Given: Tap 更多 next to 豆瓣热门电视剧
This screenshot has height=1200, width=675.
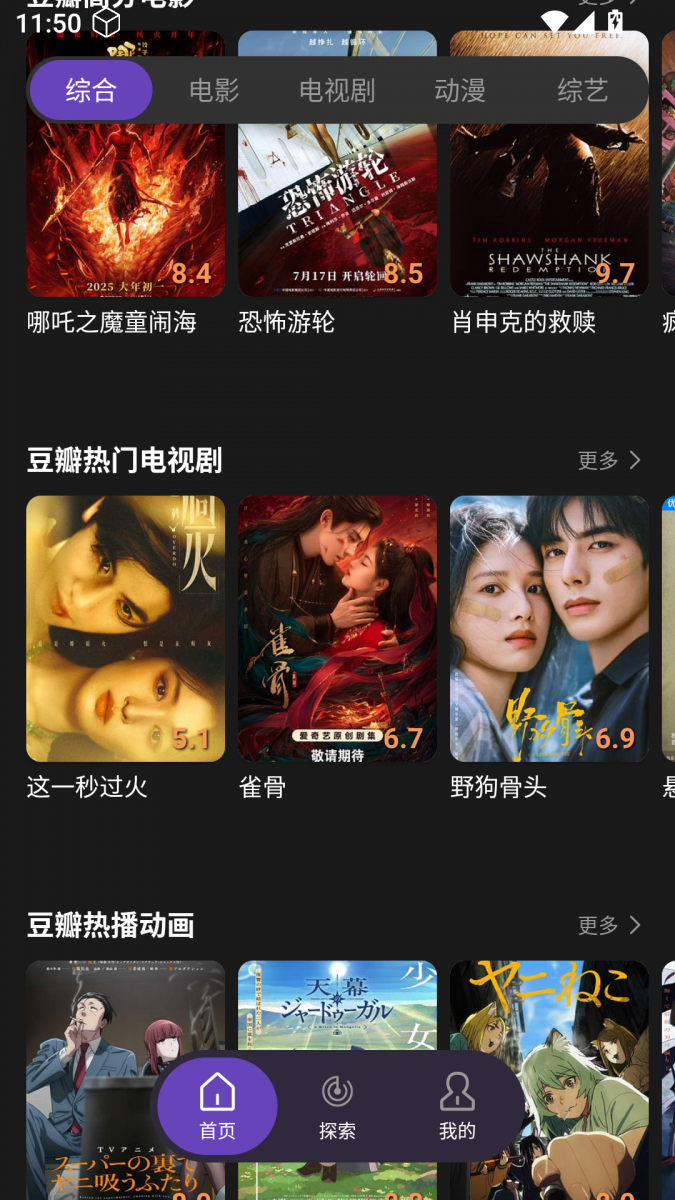Looking at the screenshot, I should (609, 460).
